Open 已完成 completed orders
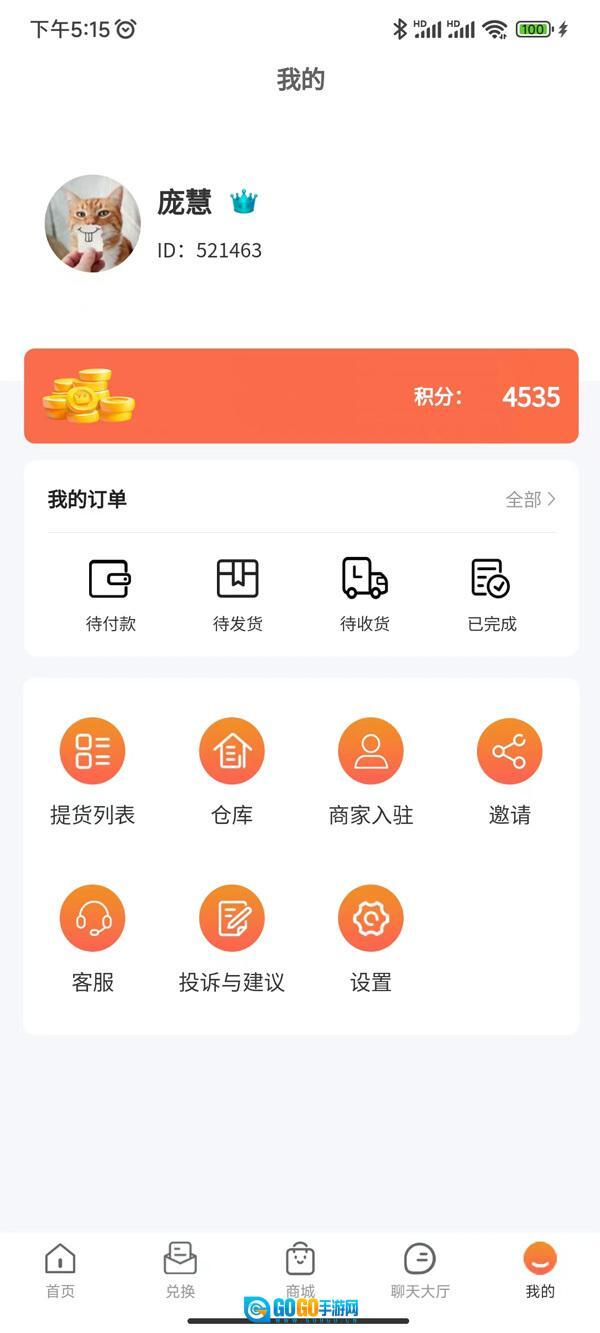The height and width of the screenshot is (1333, 600). coord(491,594)
